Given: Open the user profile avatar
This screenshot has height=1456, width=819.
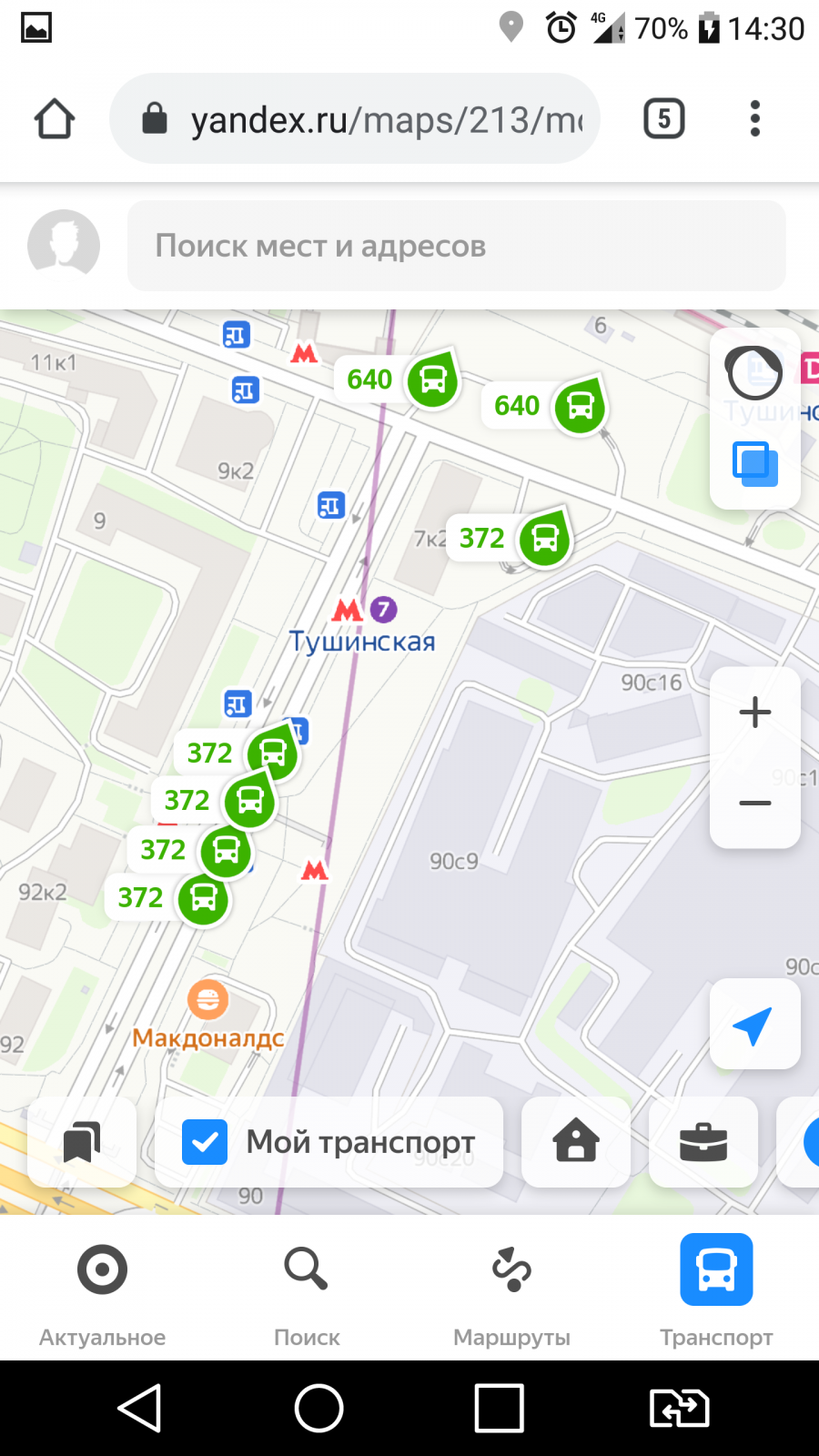Looking at the screenshot, I should (64, 246).
